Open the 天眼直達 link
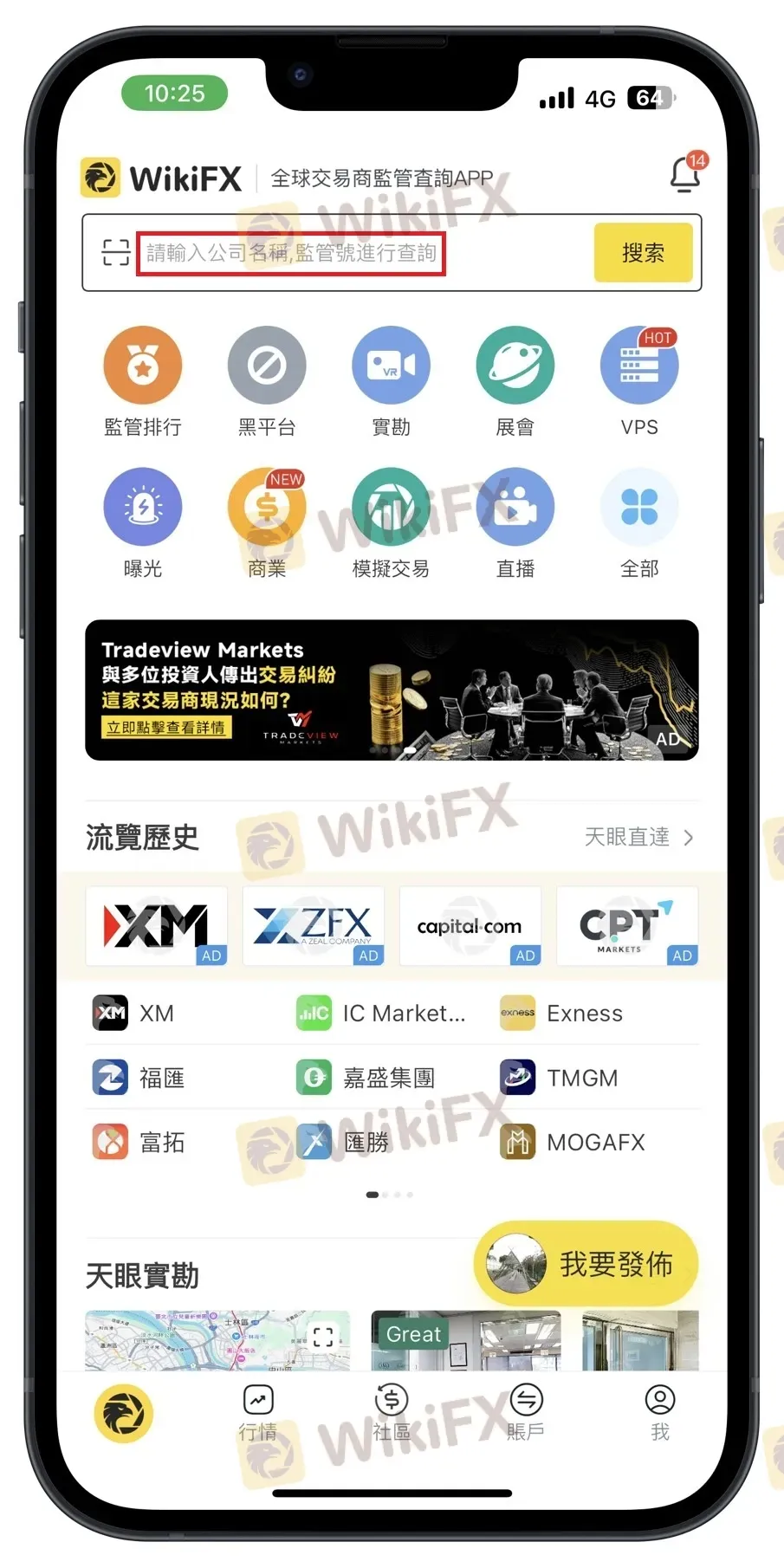784x1568 pixels. tap(638, 837)
